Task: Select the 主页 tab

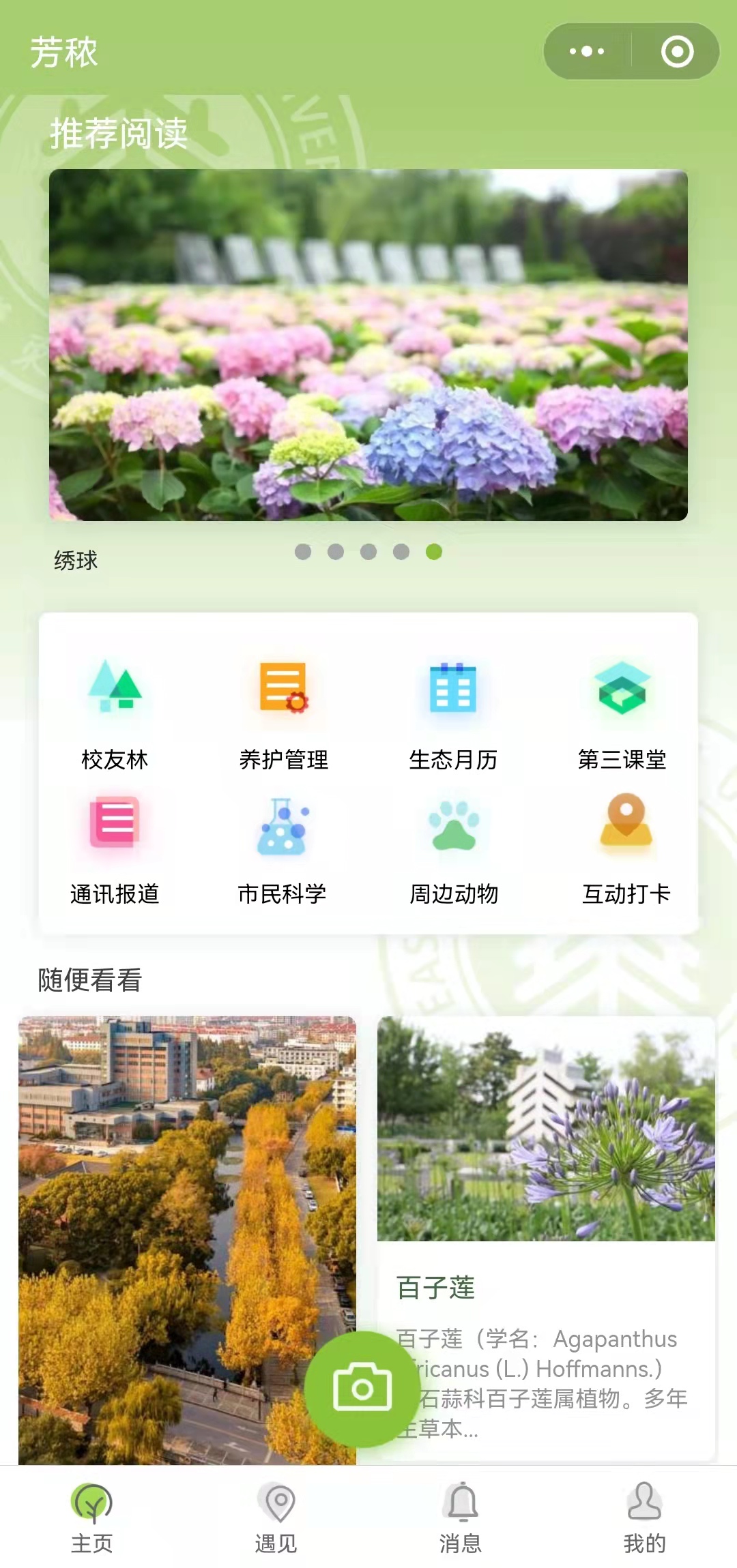Action: point(92,1515)
